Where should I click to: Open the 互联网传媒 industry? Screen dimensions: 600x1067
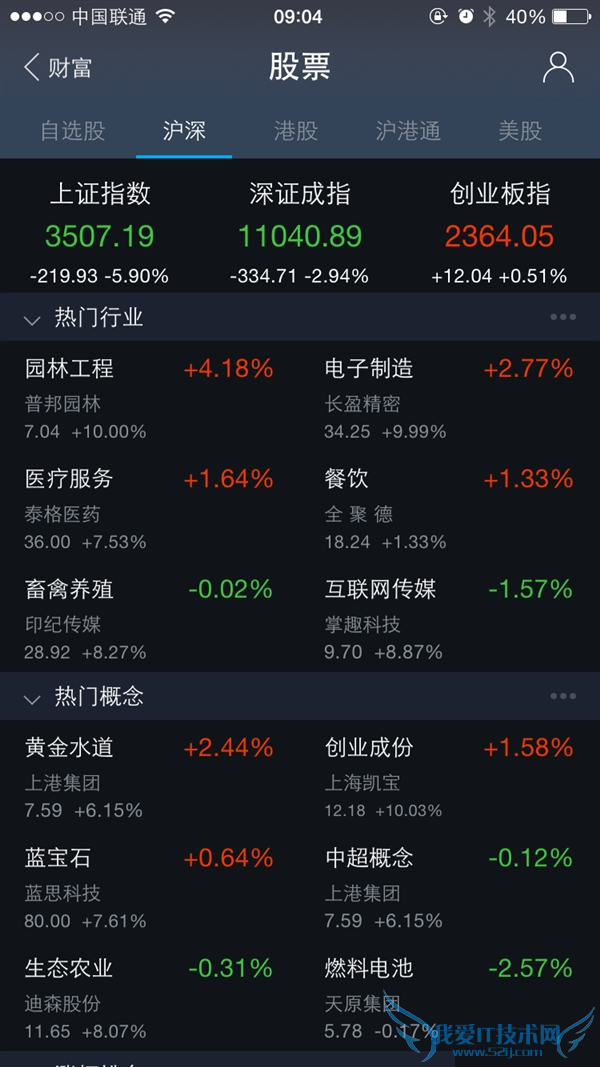click(x=449, y=619)
